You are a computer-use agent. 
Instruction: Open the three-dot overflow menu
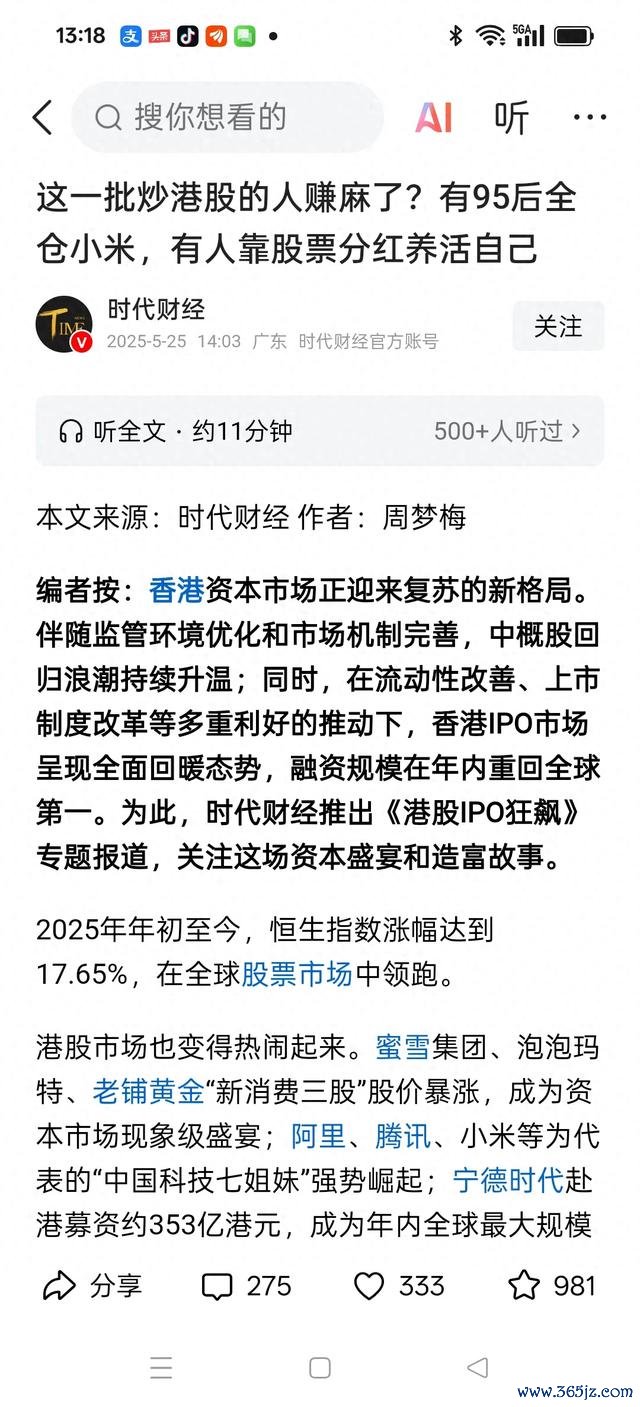589,118
